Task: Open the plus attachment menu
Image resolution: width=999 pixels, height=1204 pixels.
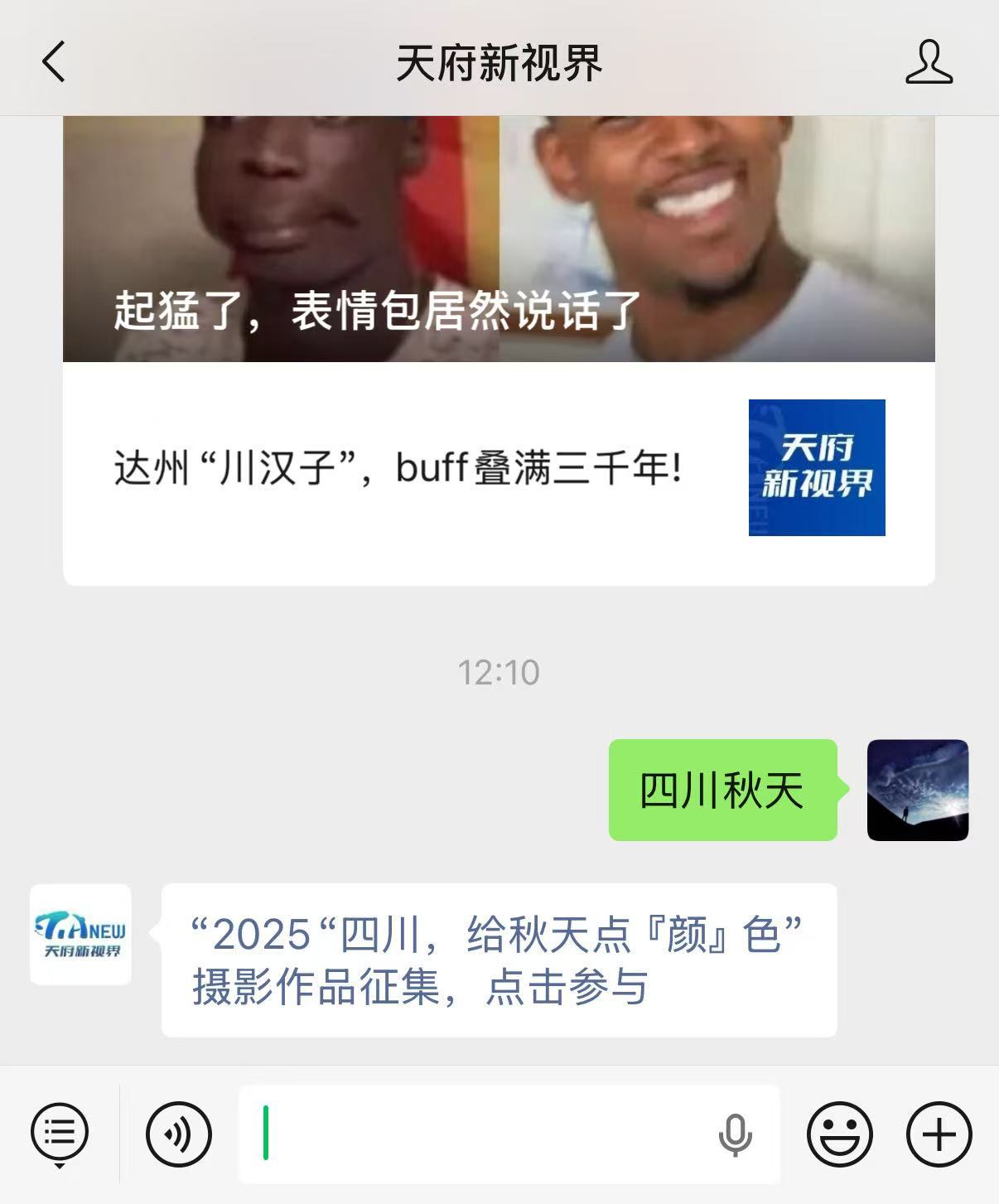Action: click(x=939, y=1134)
